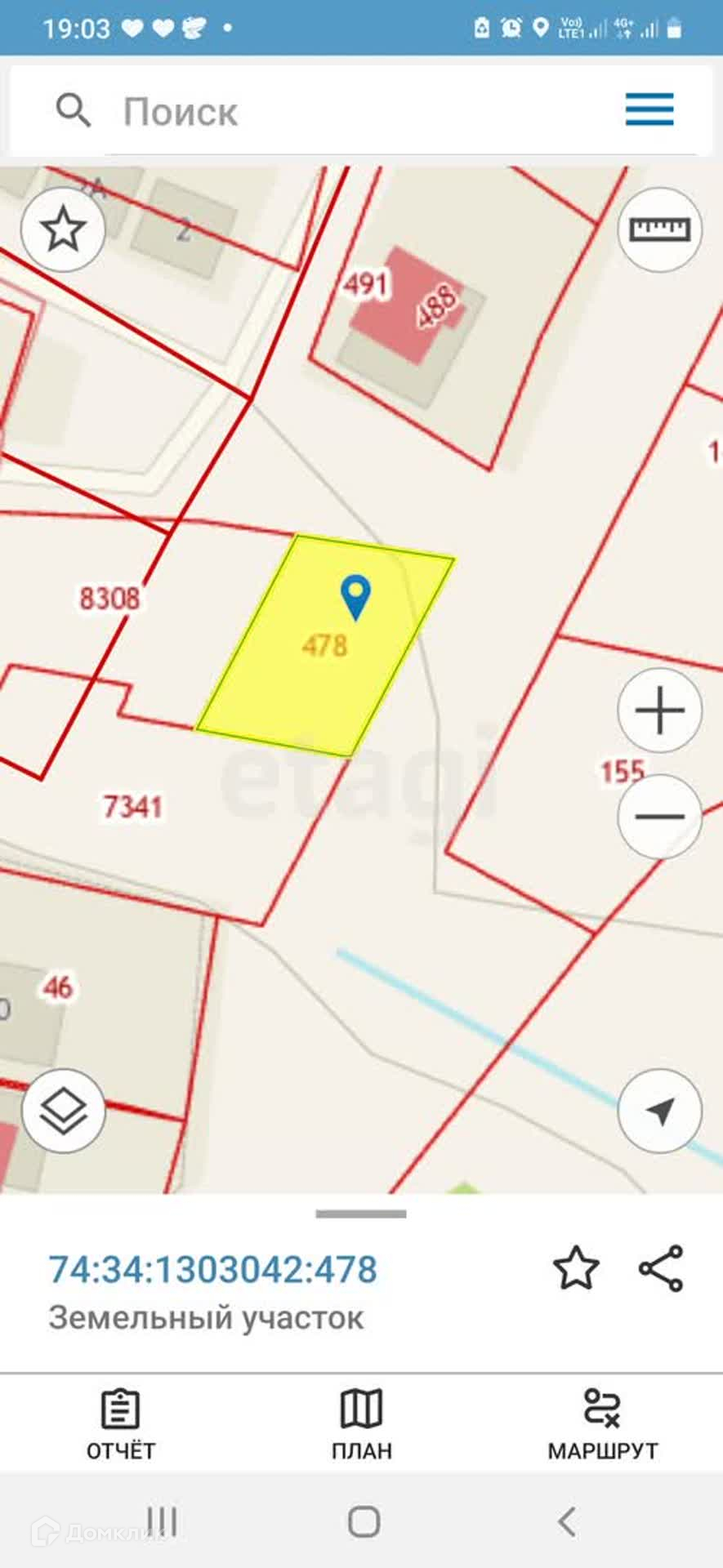Image resolution: width=723 pixels, height=1568 pixels.
Task: Go to the Android home screen
Action: click(364, 1521)
